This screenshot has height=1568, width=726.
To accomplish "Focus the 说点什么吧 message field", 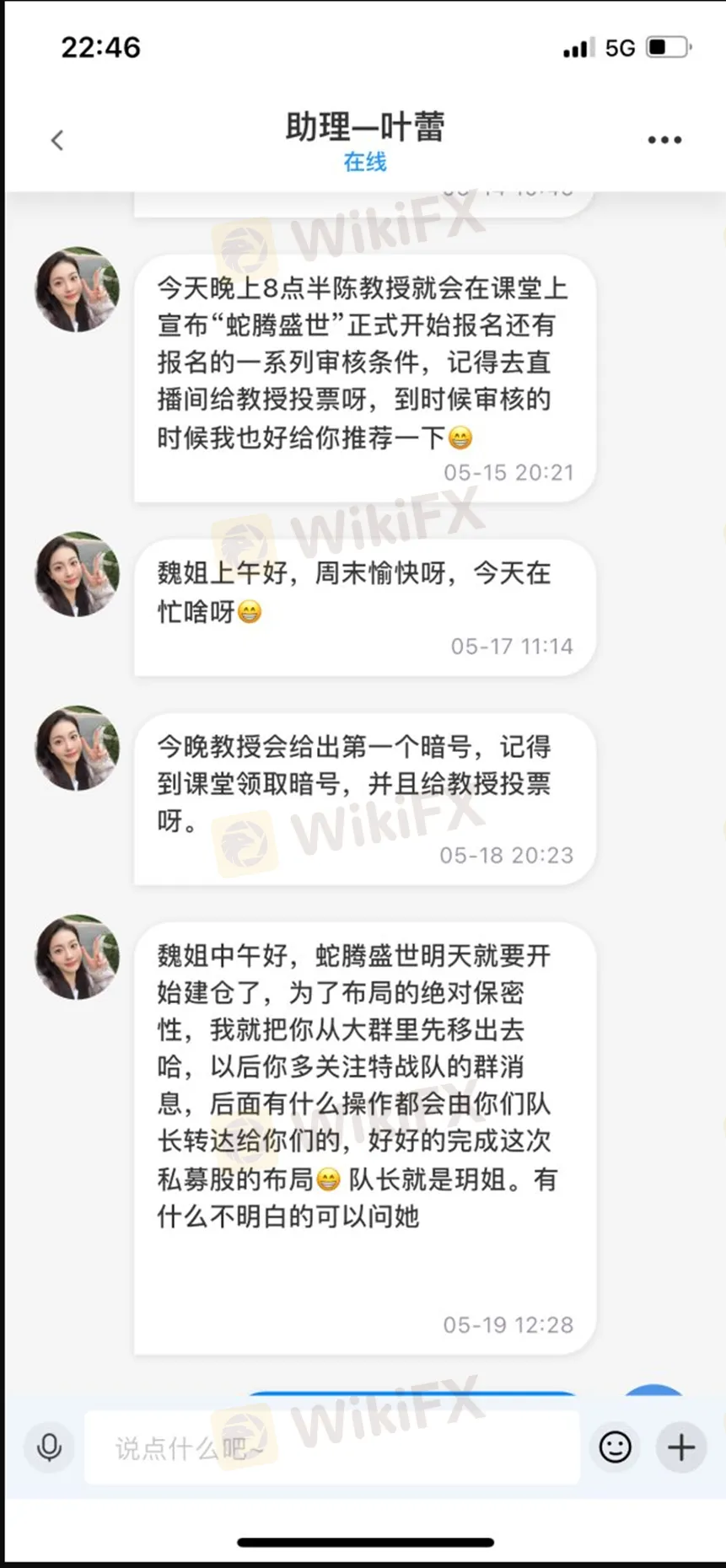I will [332, 1447].
